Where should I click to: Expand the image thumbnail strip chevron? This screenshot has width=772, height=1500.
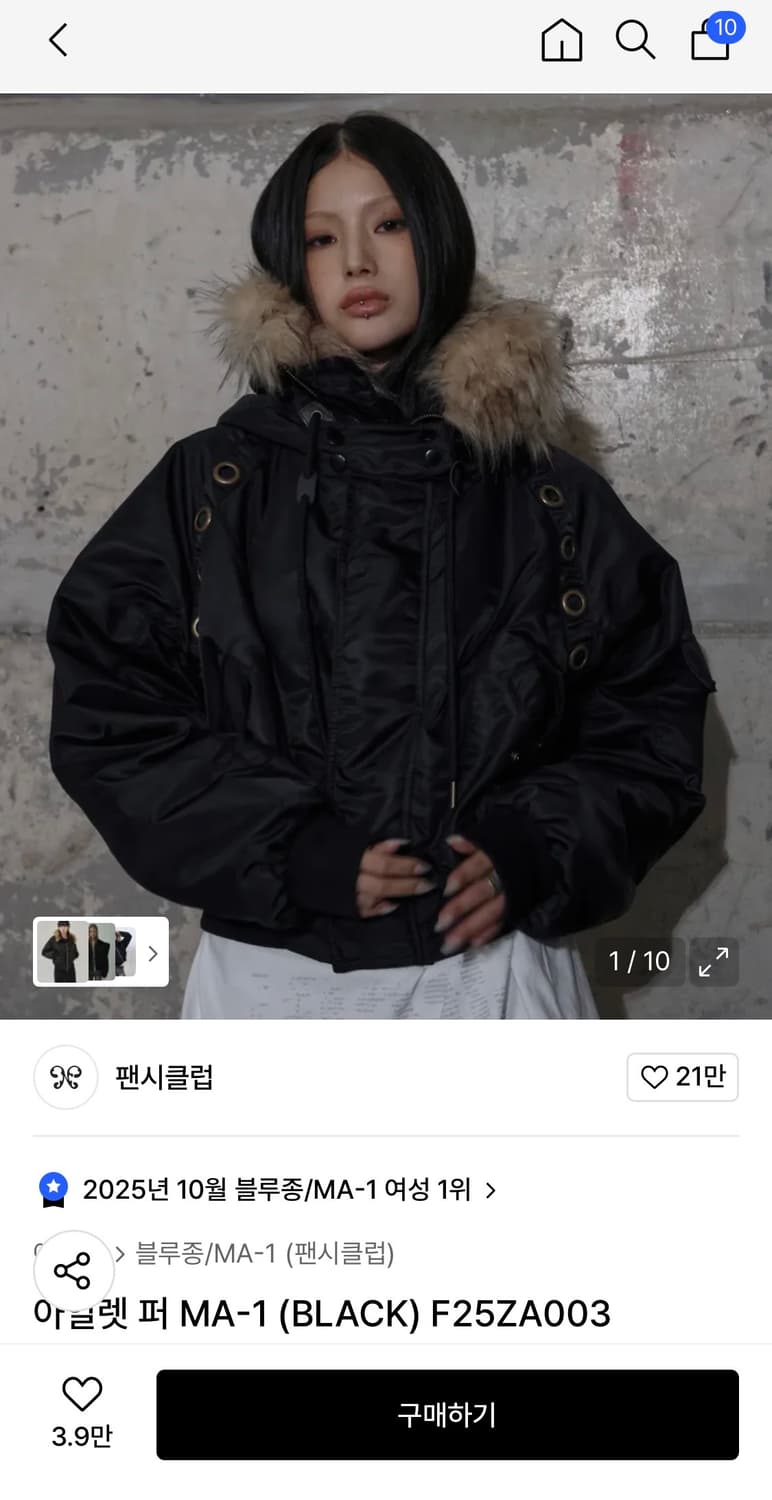pyautogui.click(x=152, y=953)
